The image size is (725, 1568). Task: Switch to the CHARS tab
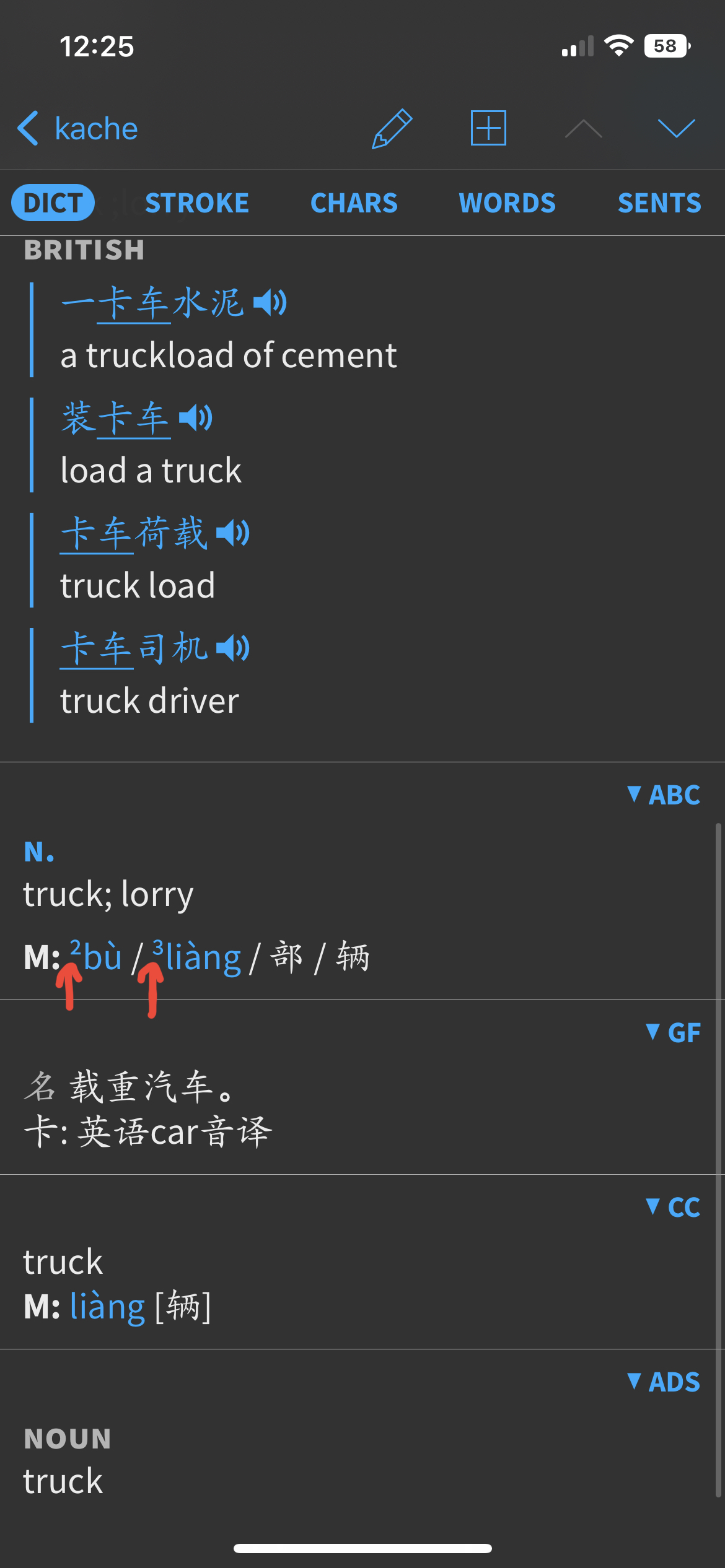354,203
